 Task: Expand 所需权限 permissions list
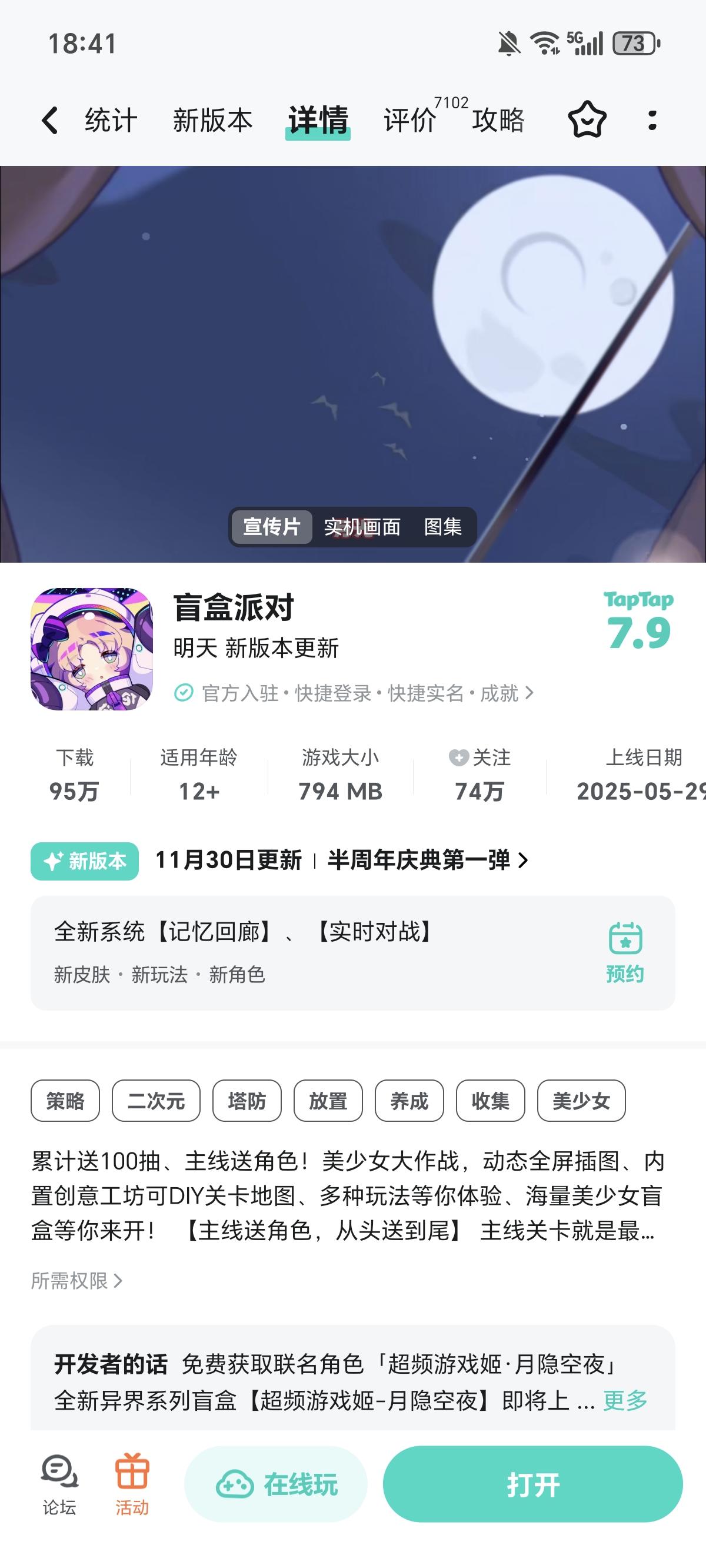coord(76,1281)
